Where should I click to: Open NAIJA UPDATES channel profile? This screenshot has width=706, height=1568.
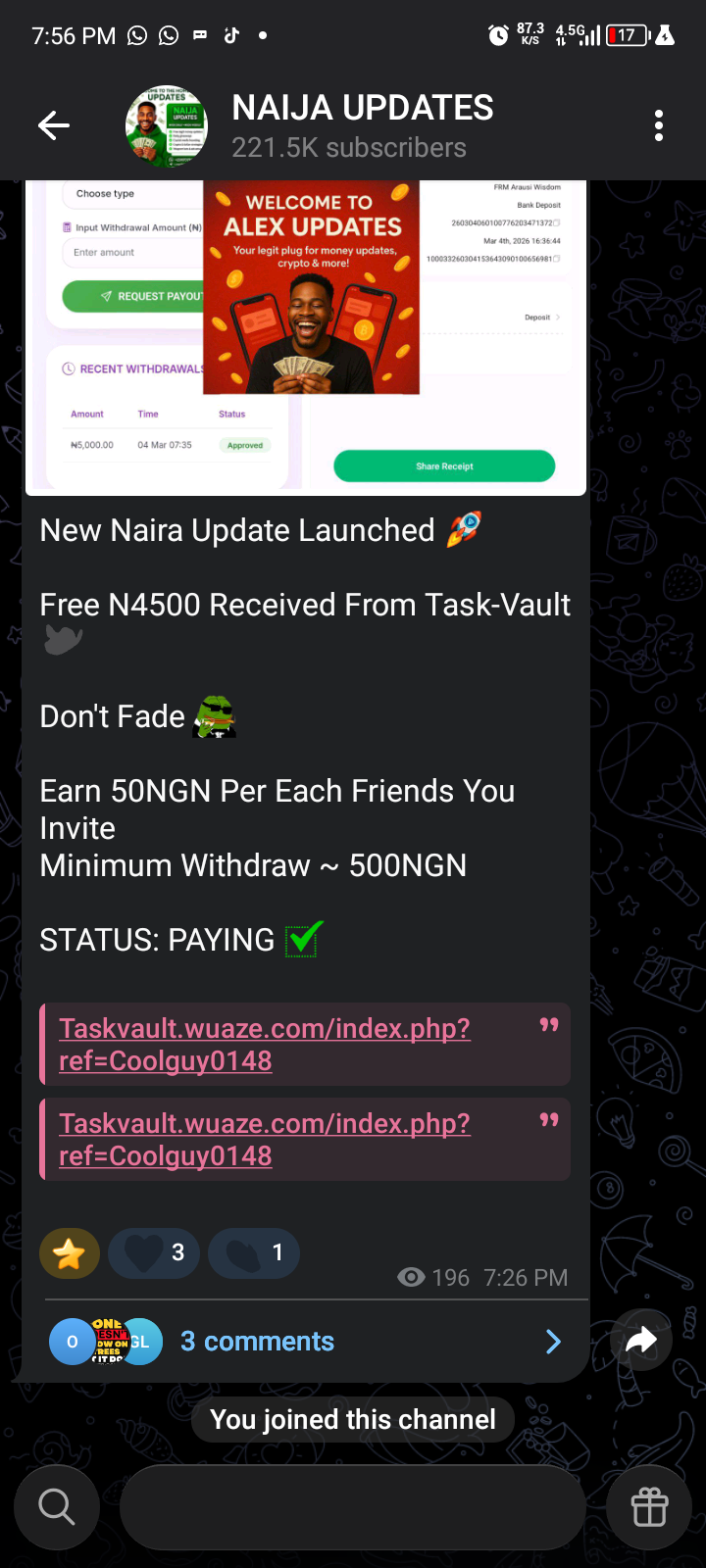pos(362,125)
